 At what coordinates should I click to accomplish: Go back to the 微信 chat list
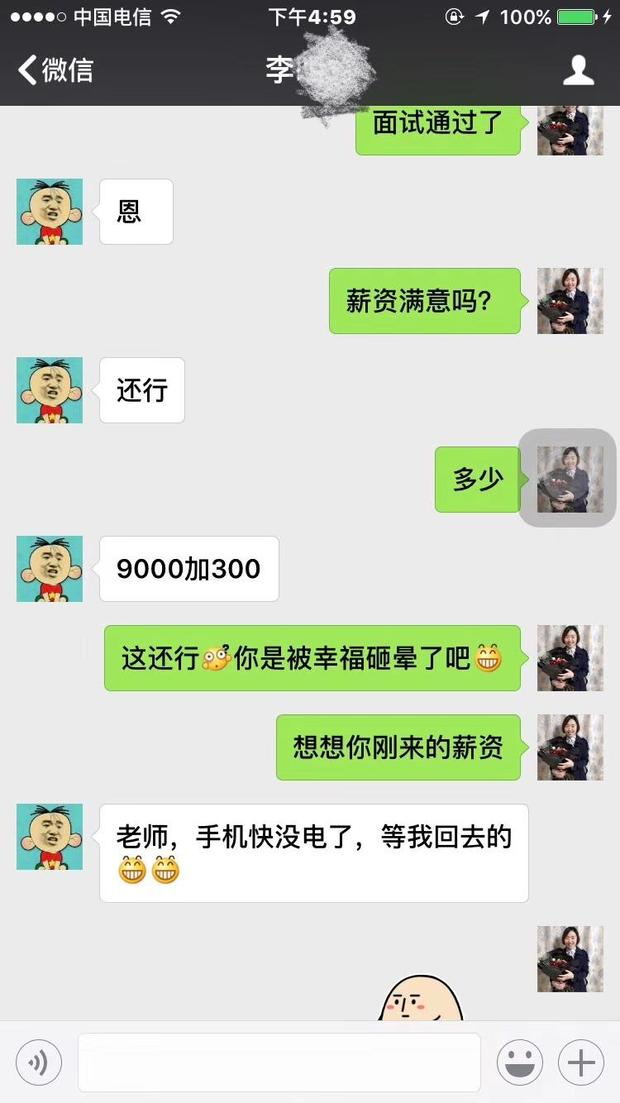coord(55,70)
